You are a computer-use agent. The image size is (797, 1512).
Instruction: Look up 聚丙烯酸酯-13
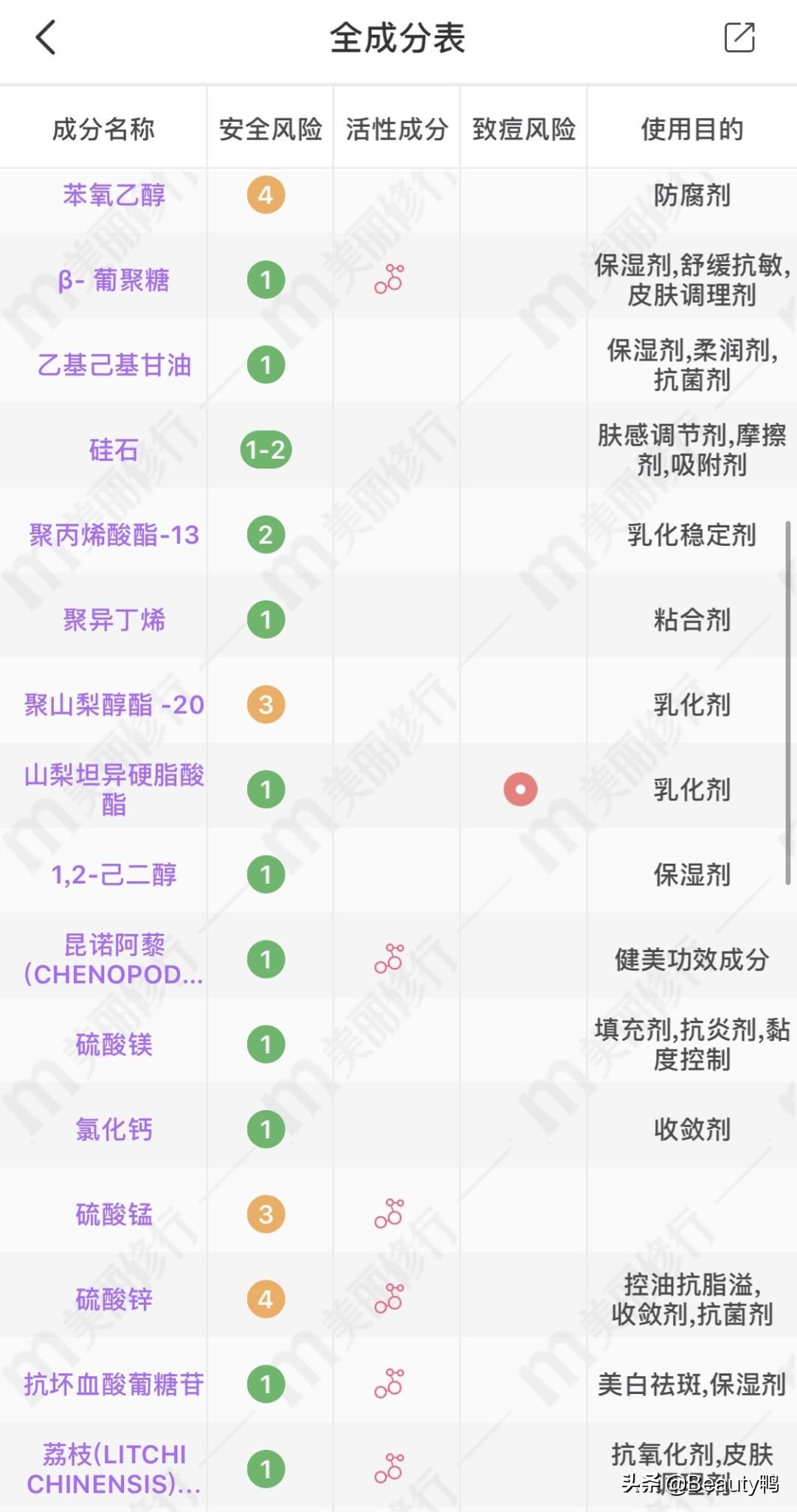(x=114, y=535)
